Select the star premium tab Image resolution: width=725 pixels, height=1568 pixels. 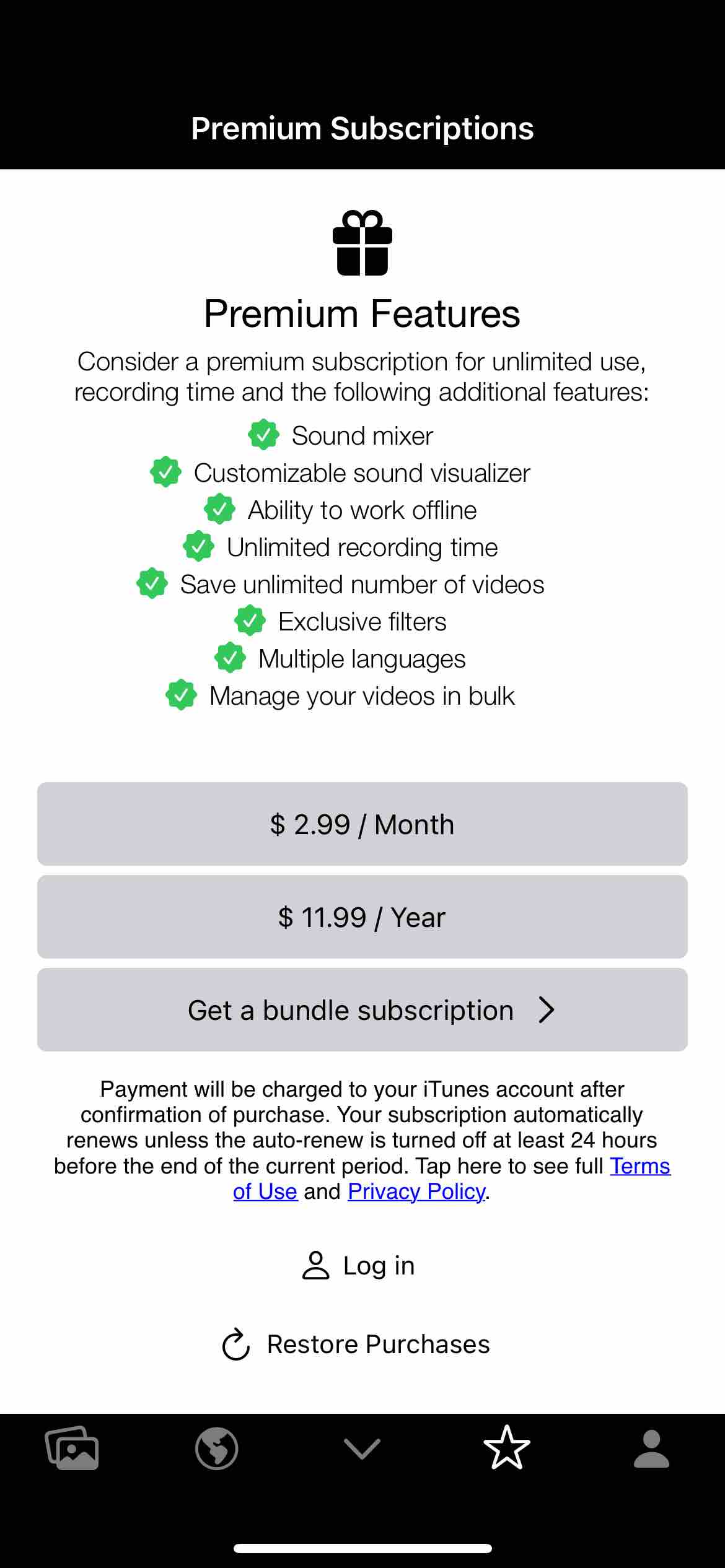pyautogui.click(x=507, y=1447)
